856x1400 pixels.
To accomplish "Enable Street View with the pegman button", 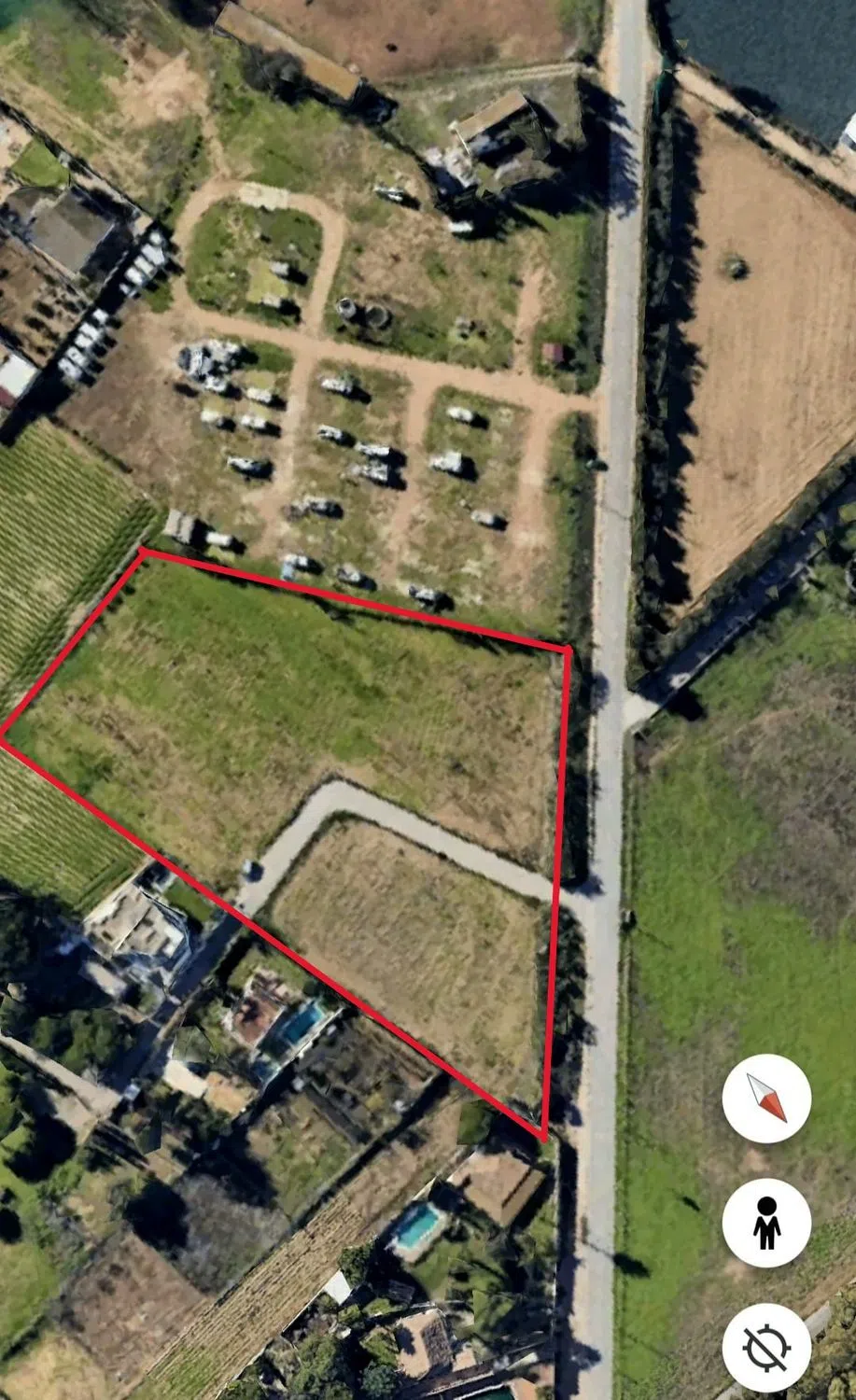I will (x=766, y=1223).
